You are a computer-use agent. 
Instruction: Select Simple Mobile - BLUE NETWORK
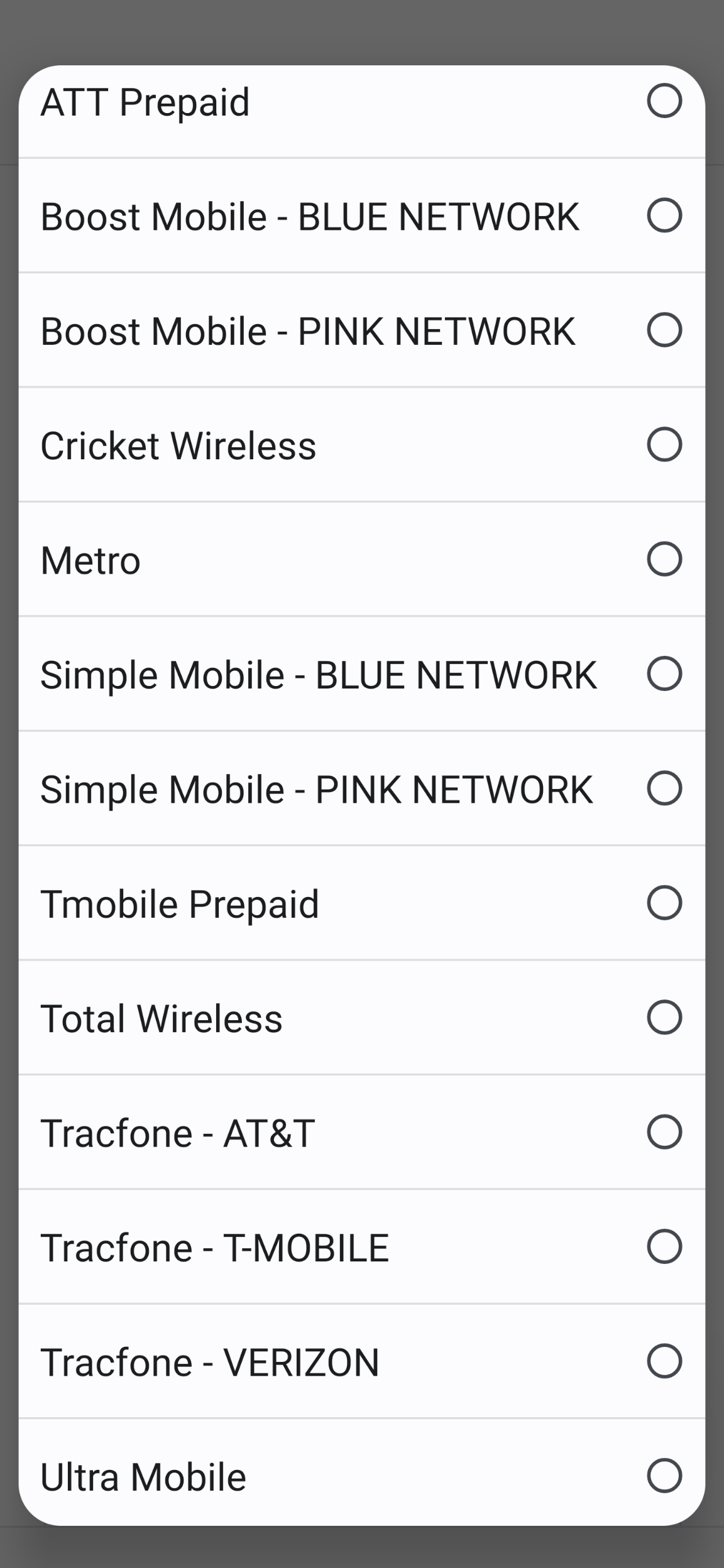[362, 674]
